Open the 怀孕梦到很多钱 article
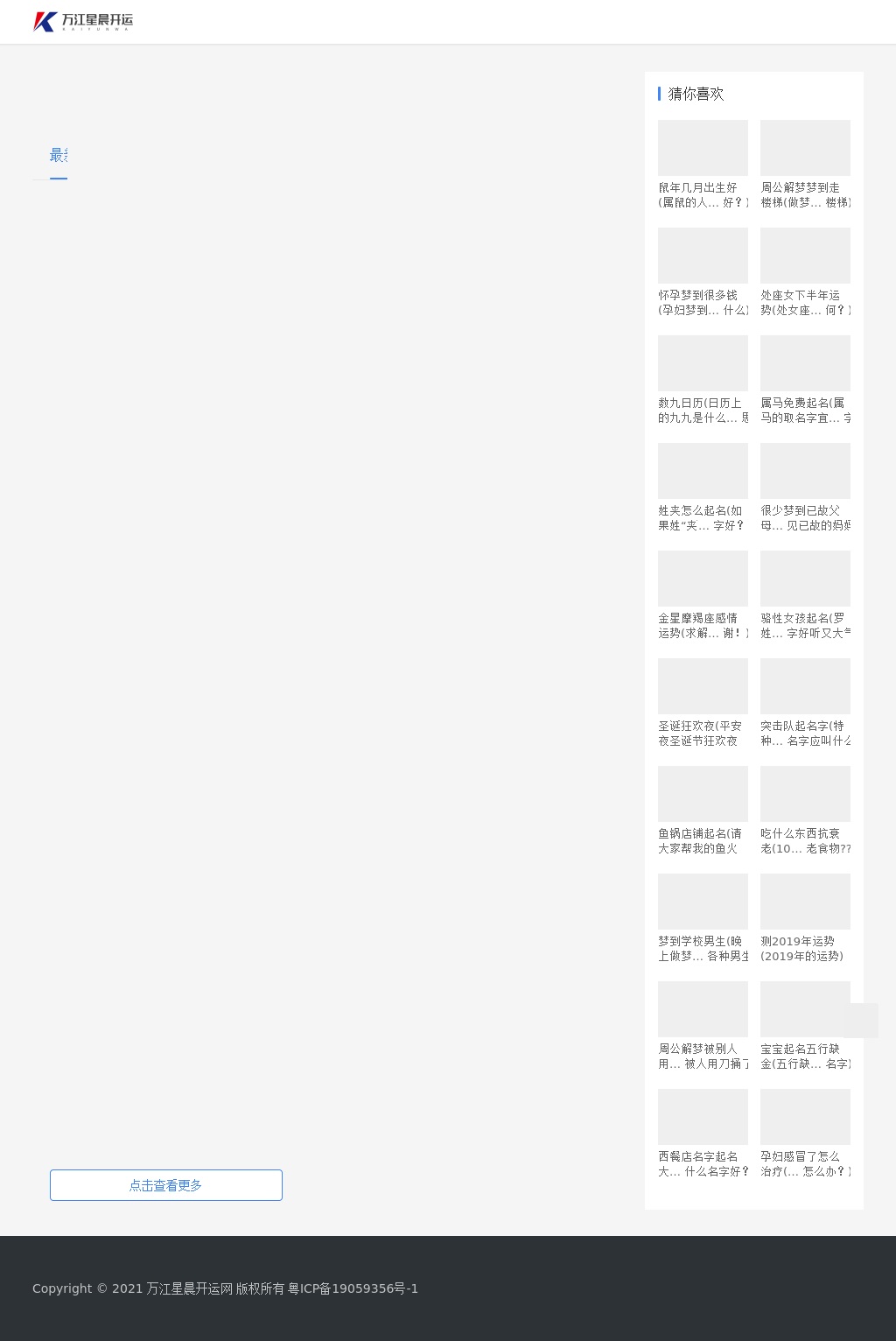The height and width of the screenshot is (1341, 896). point(703,302)
